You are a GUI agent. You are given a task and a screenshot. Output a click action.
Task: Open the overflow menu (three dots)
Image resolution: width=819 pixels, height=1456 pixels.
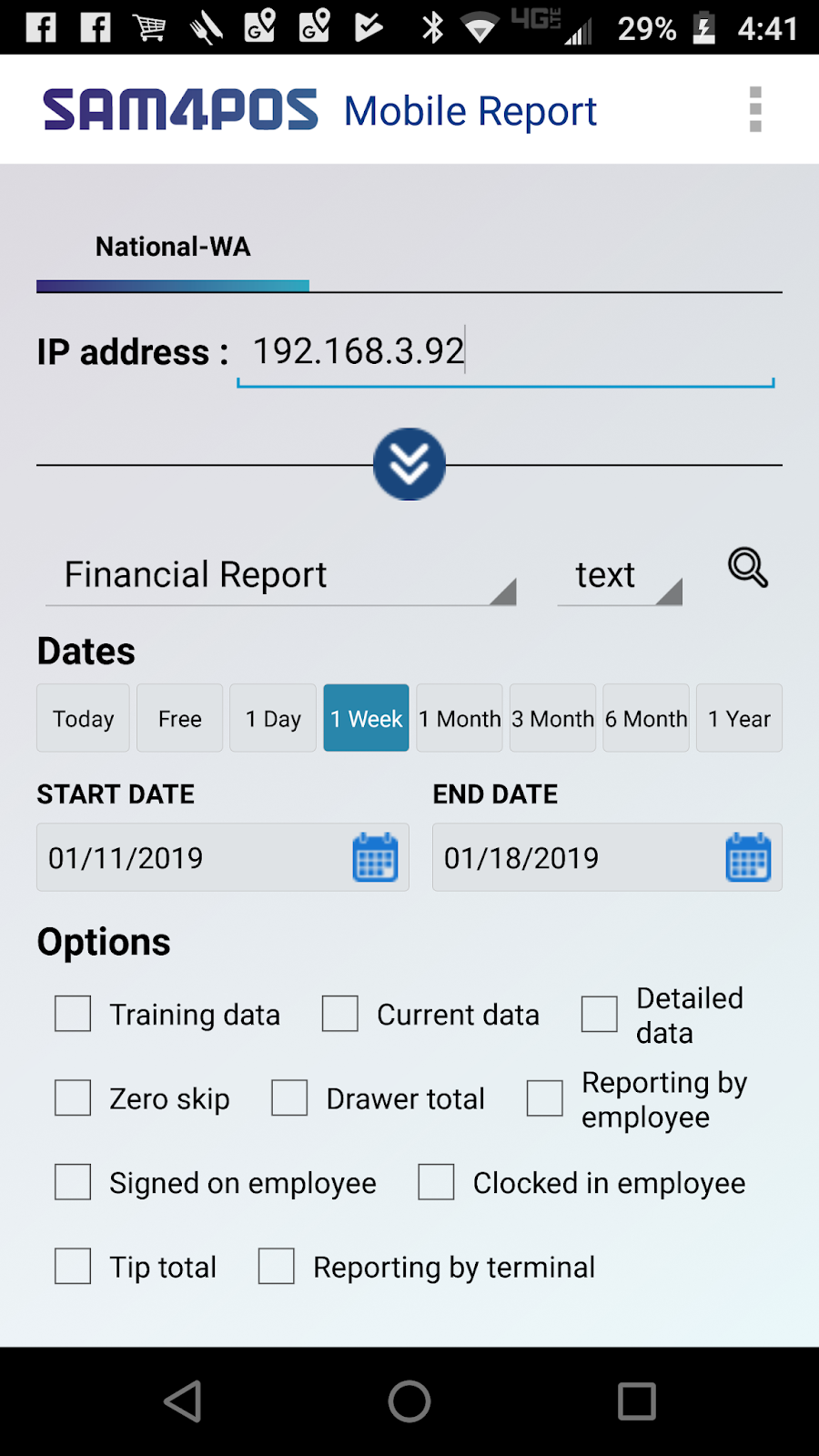click(754, 109)
